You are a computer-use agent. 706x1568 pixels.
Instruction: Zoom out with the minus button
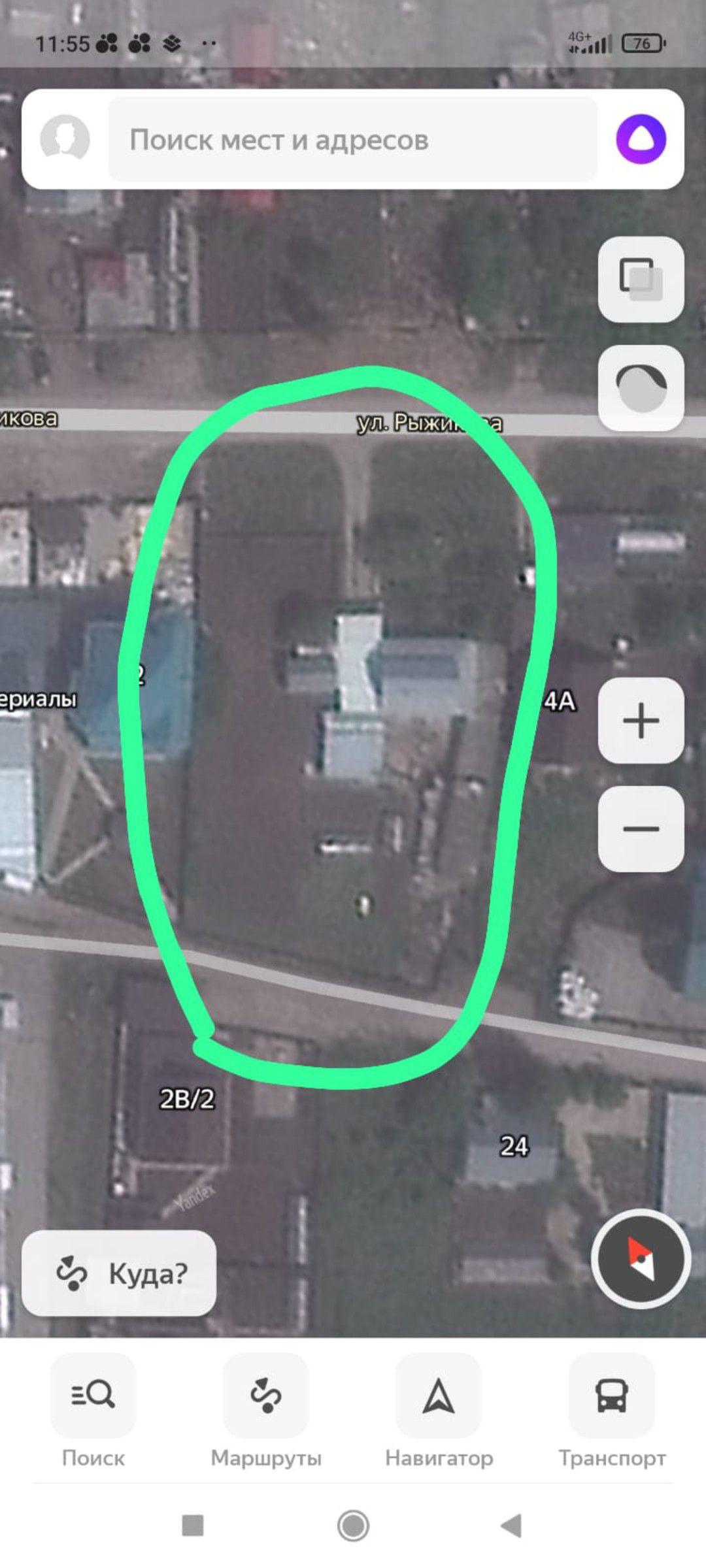[641, 829]
